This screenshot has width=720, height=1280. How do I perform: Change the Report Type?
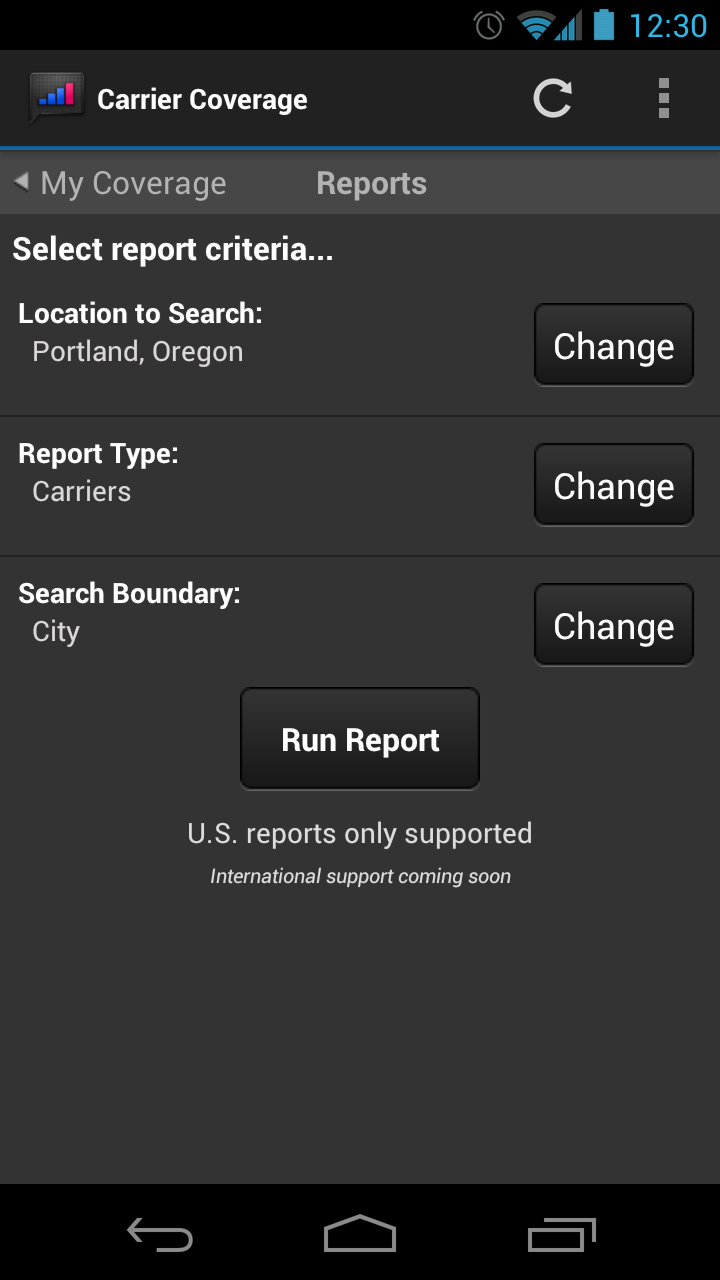click(x=613, y=486)
